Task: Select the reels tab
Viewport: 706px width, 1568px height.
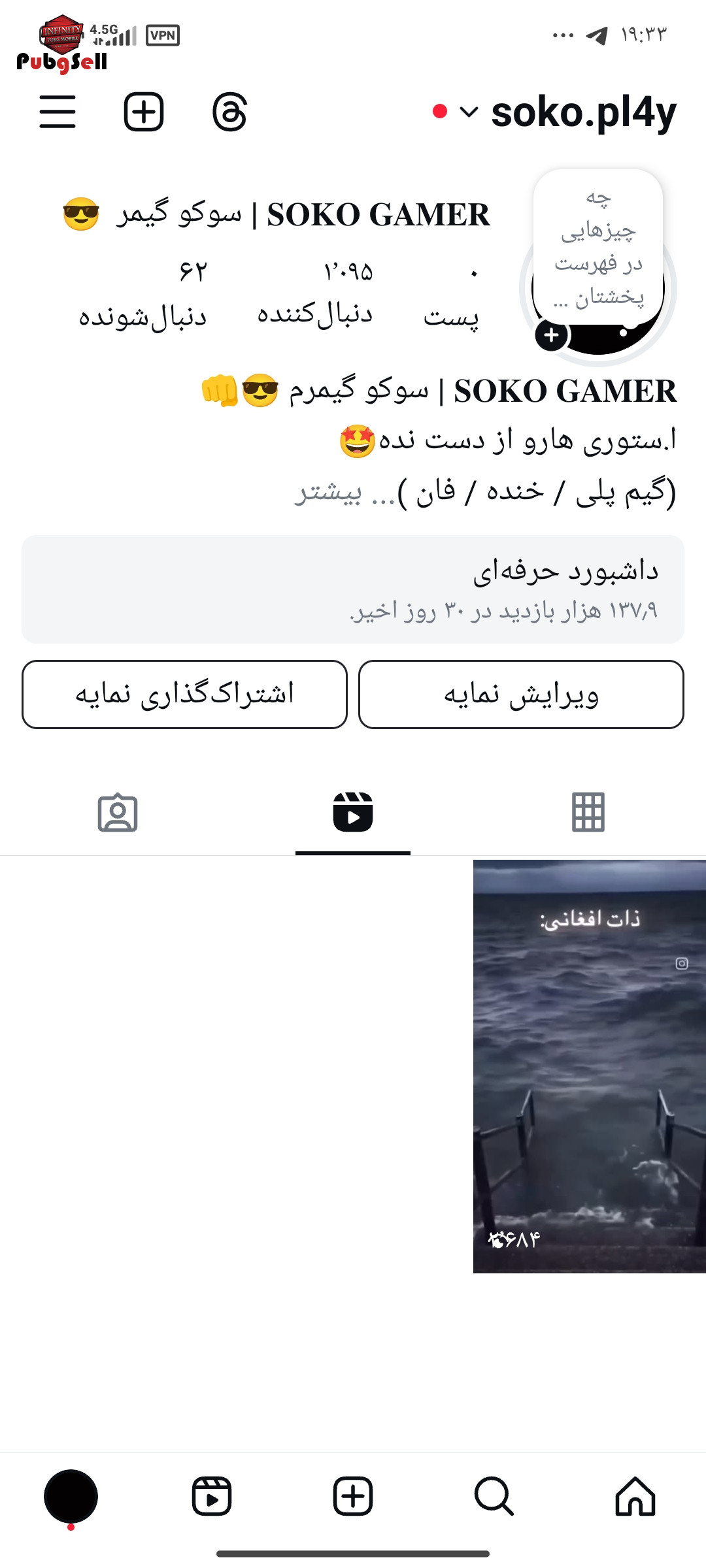Action: (353, 812)
